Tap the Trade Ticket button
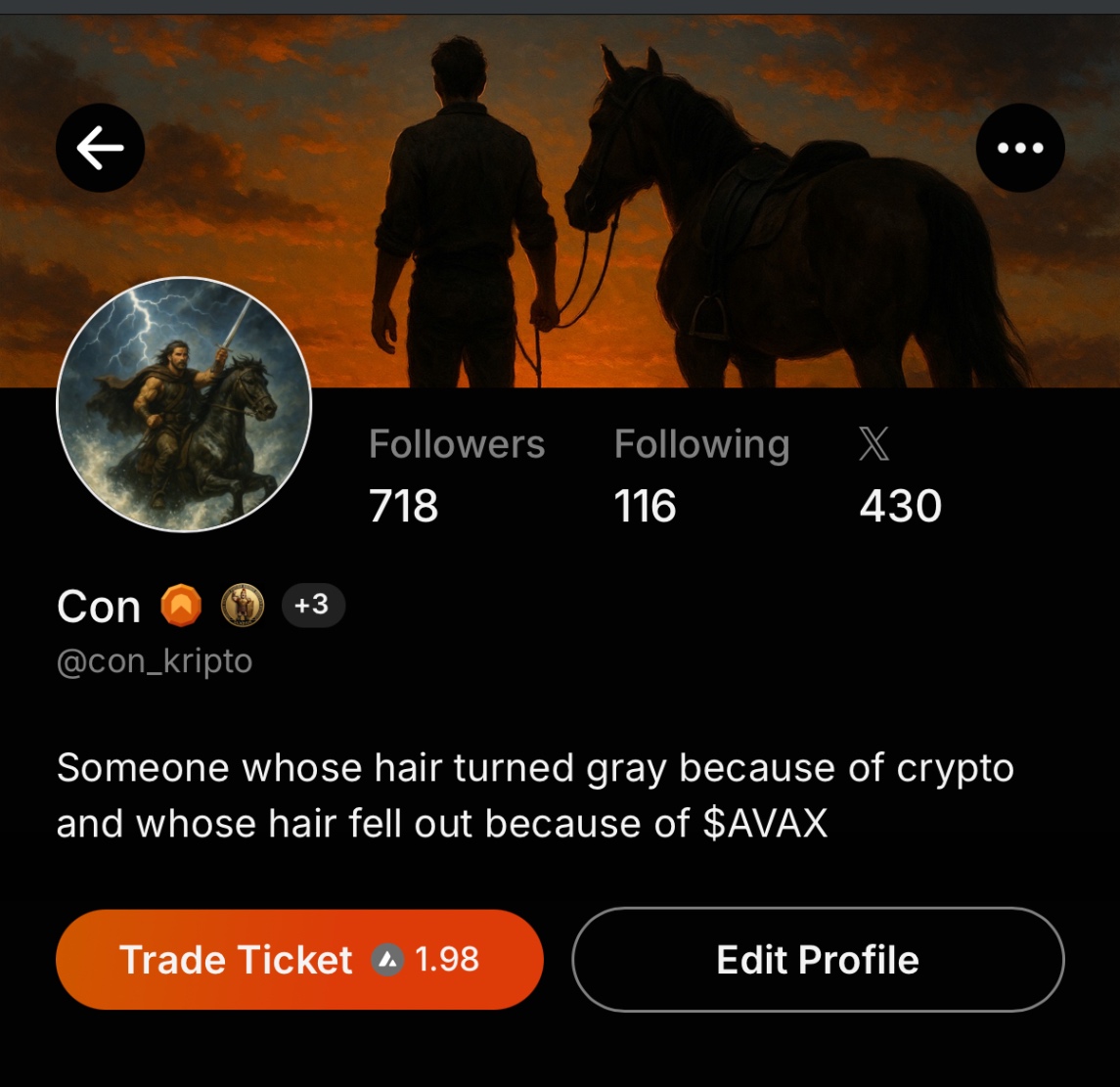 [x=299, y=960]
